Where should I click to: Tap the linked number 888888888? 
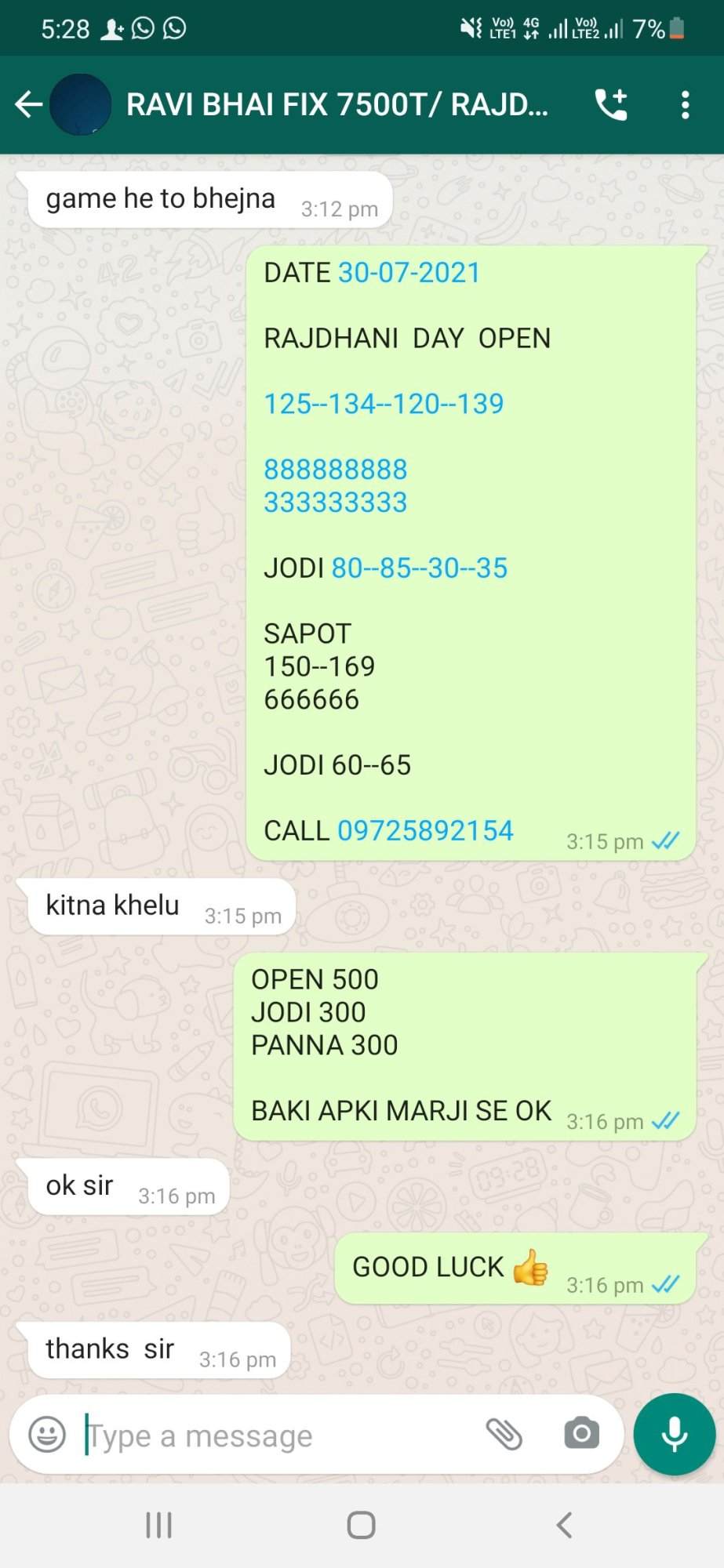click(336, 470)
